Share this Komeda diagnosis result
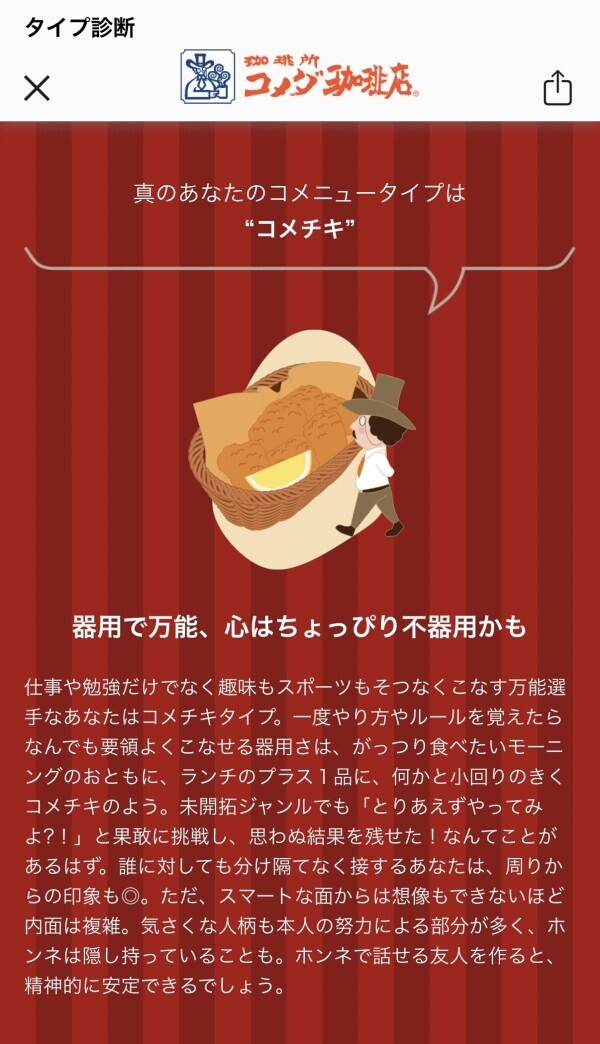600x1044 pixels. pos(557,87)
